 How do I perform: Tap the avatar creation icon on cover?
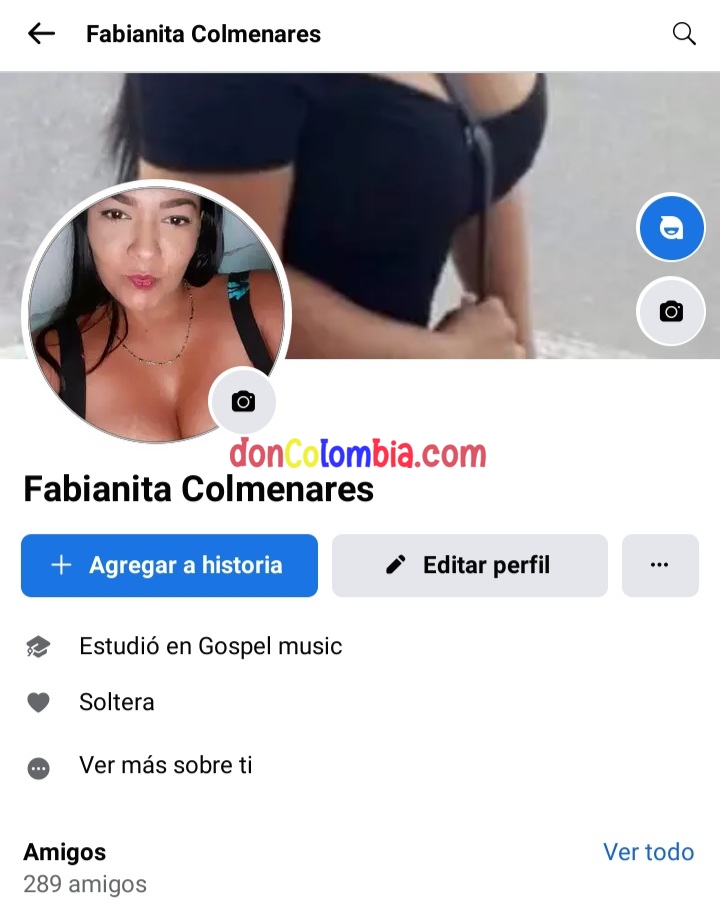(x=671, y=228)
